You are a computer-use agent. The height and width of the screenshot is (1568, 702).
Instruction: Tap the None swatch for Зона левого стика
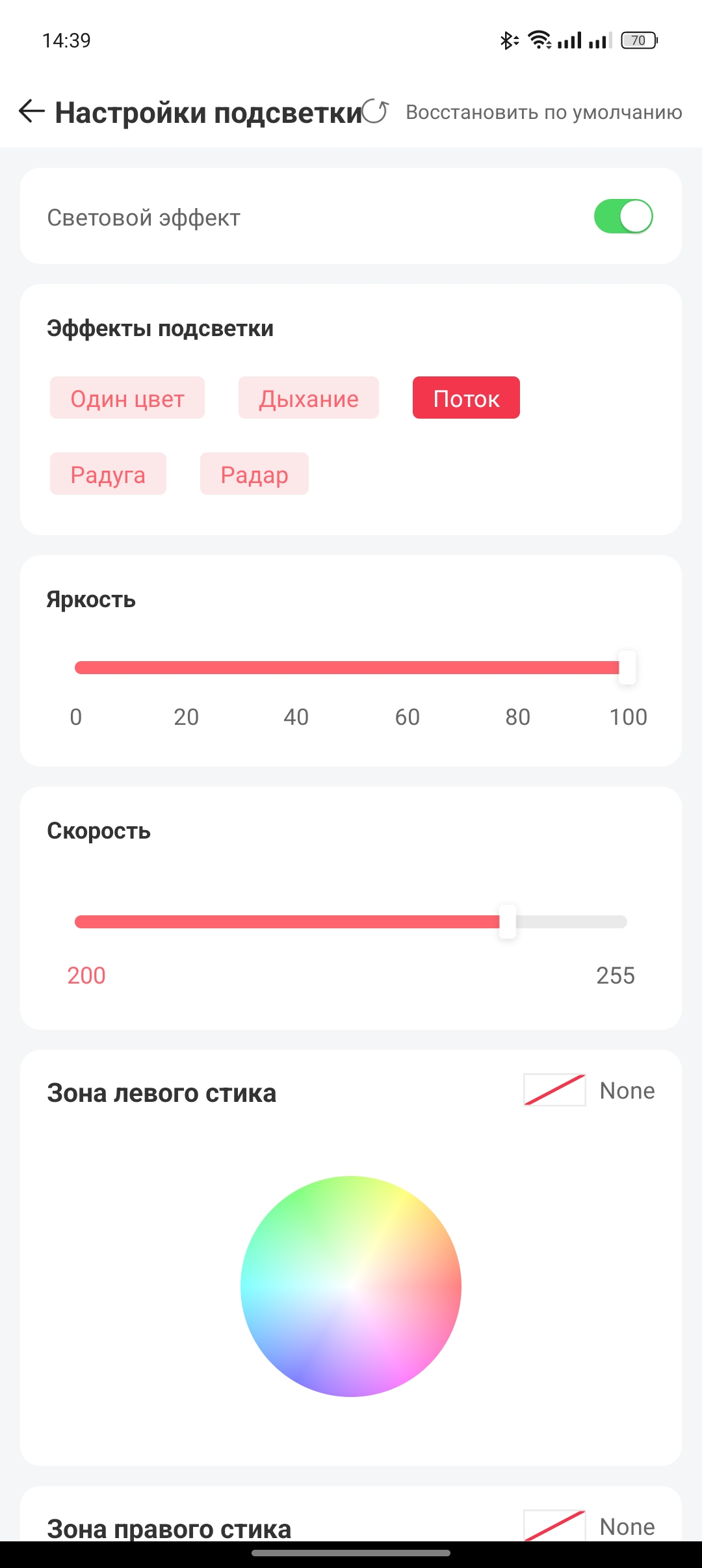[x=554, y=1090]
